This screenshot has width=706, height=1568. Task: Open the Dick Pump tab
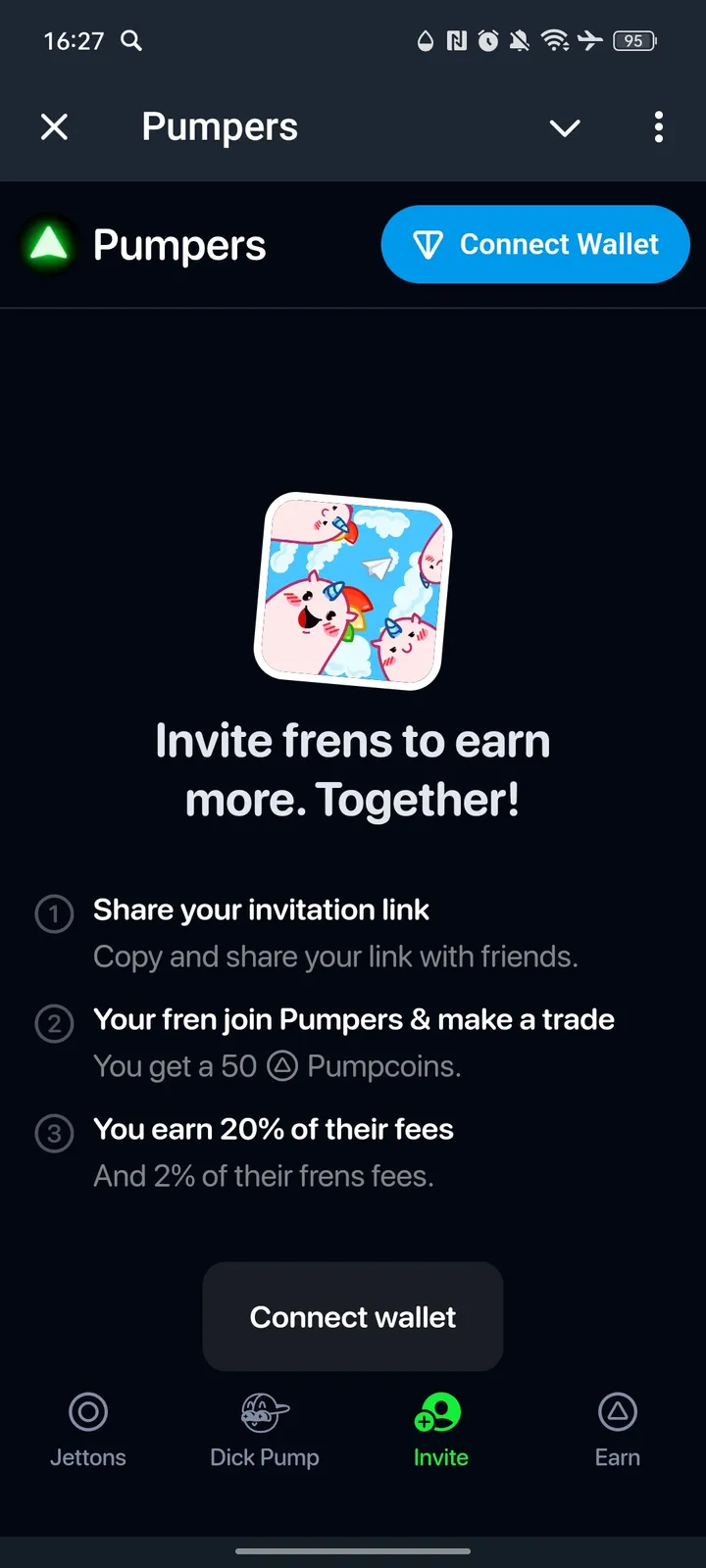pyautogui.click(x=265, y=1430)
